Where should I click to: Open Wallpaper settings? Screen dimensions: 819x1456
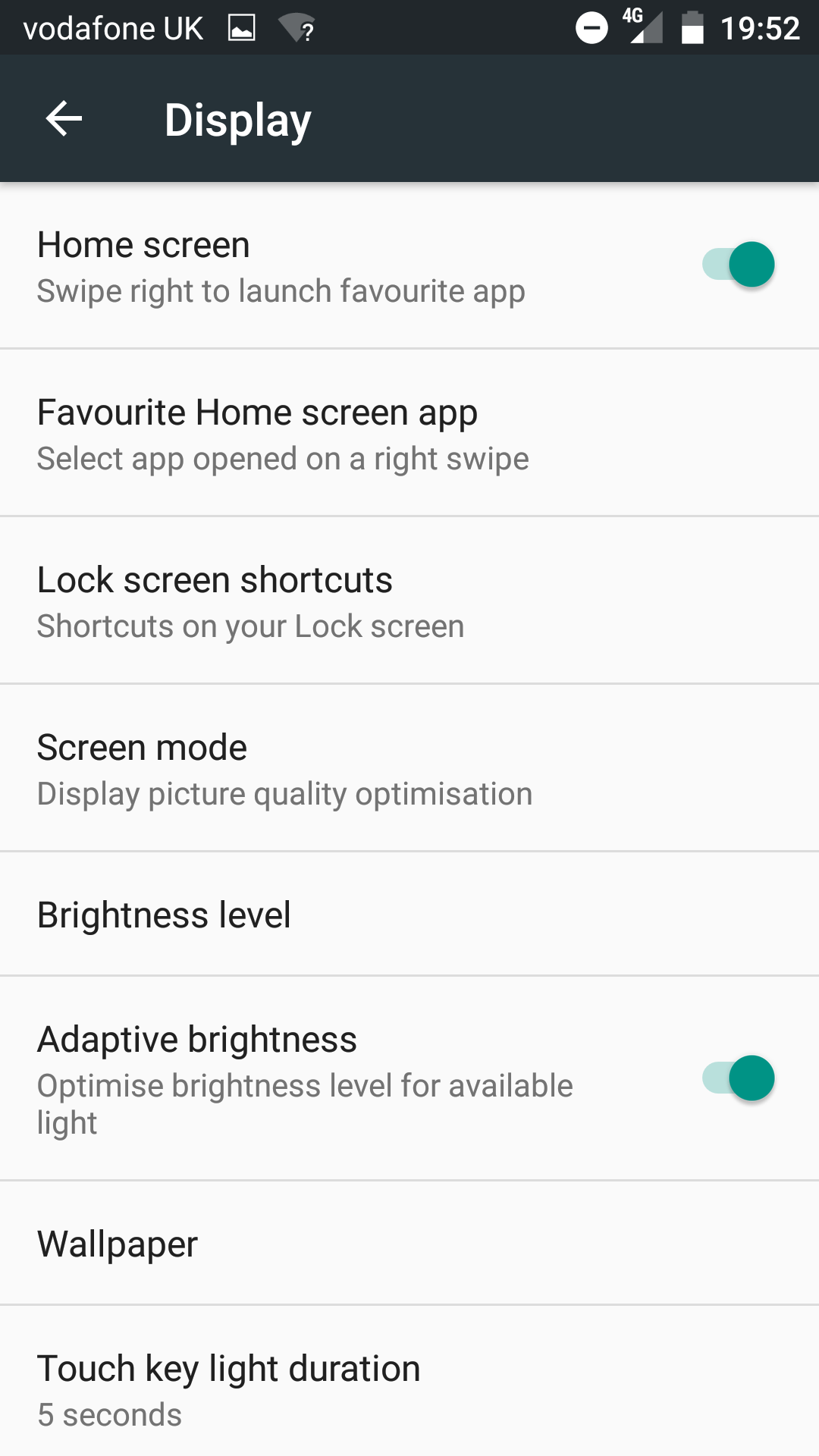click(409, 1243)
